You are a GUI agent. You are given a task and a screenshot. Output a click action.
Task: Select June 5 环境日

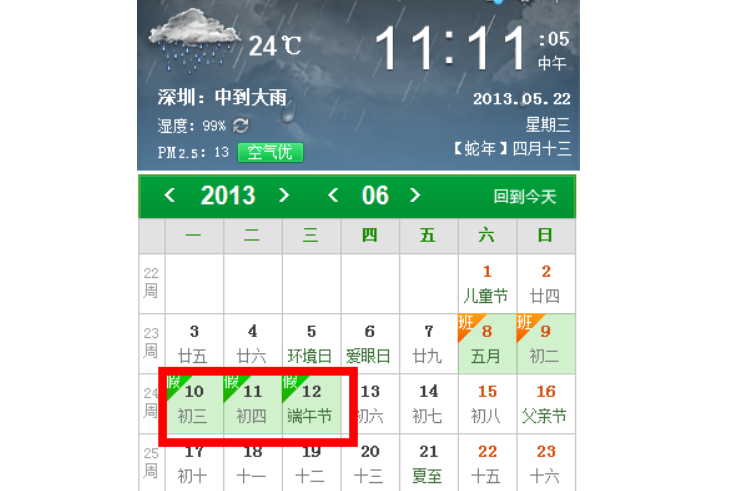311,343
